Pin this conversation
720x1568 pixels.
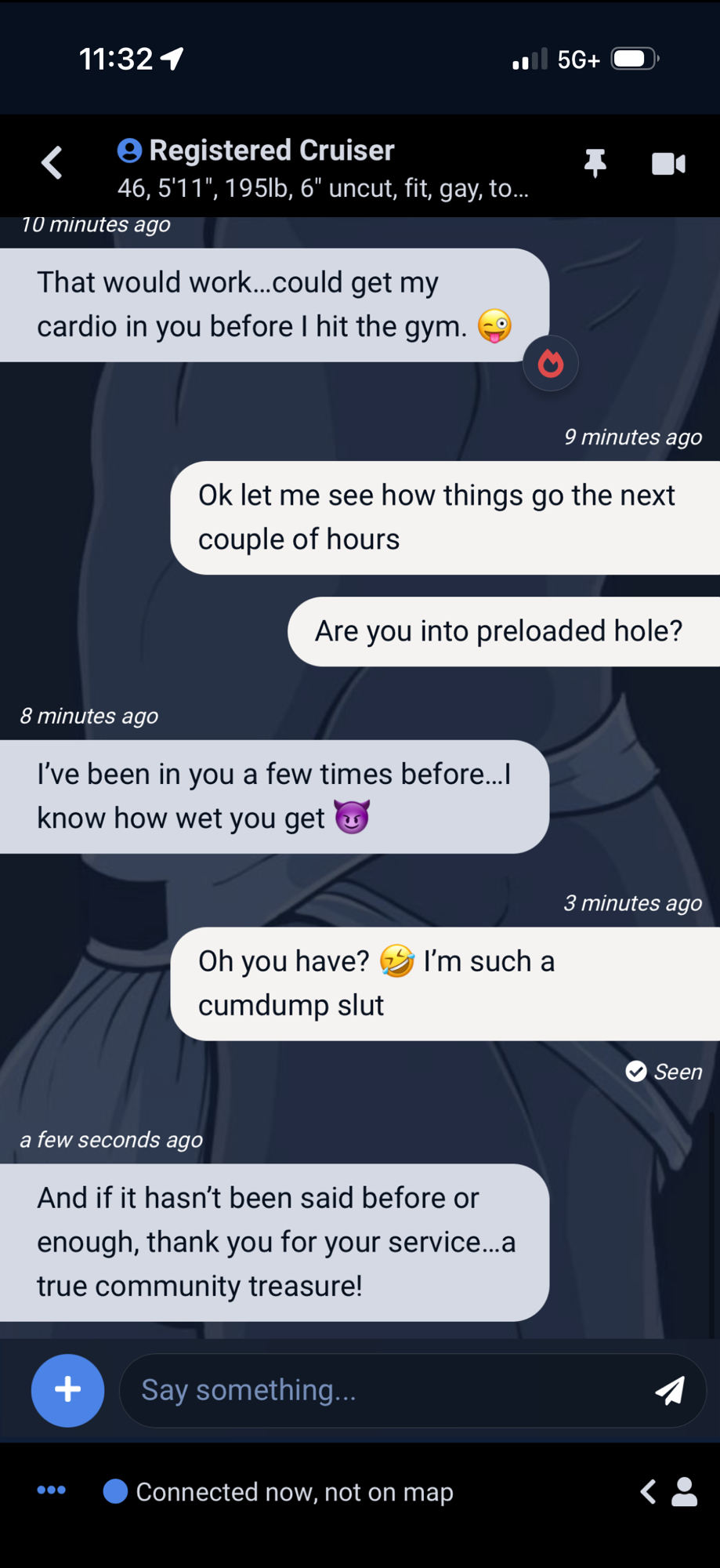click(x=595, y=163)
